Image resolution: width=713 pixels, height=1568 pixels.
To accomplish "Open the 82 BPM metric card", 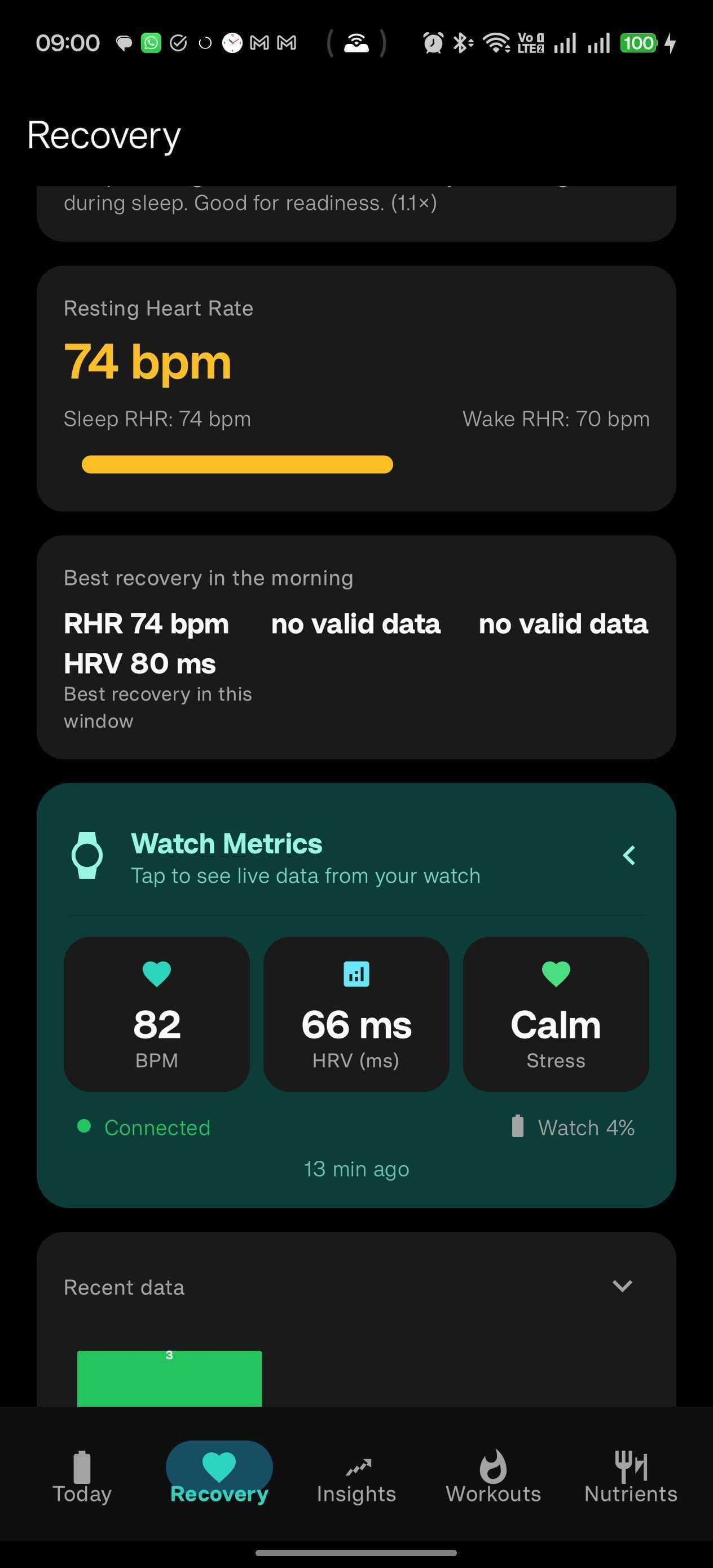I will [157, 1014].
